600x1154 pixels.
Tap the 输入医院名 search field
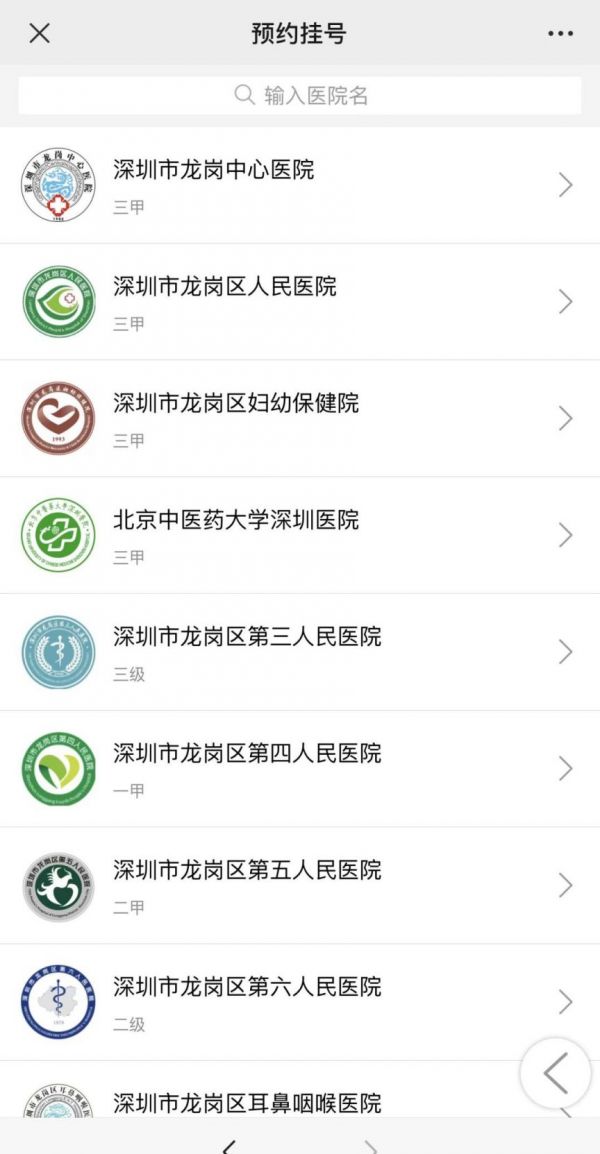(x=300, y=95)
